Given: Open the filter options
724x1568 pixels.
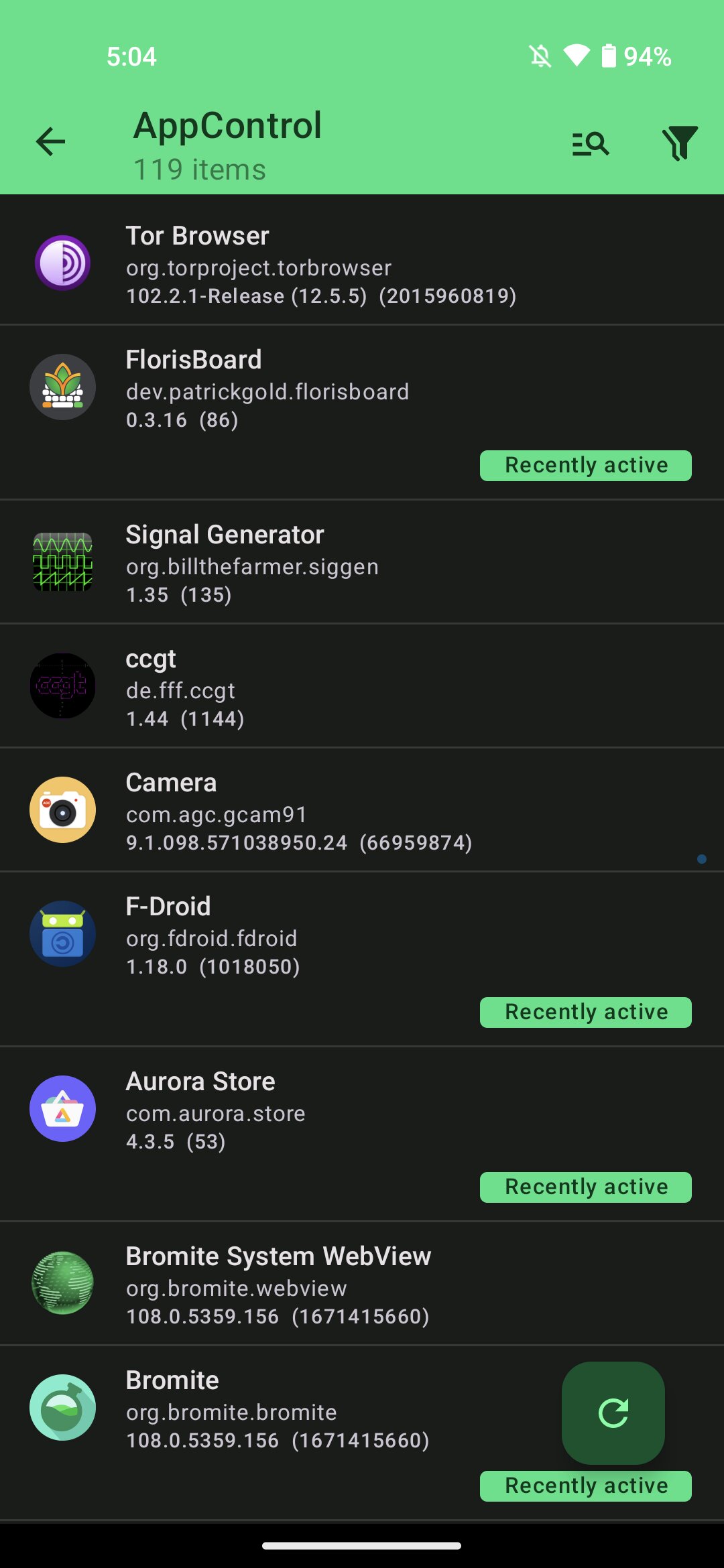Looking at the screenshot, I should (x=680, y=143).
